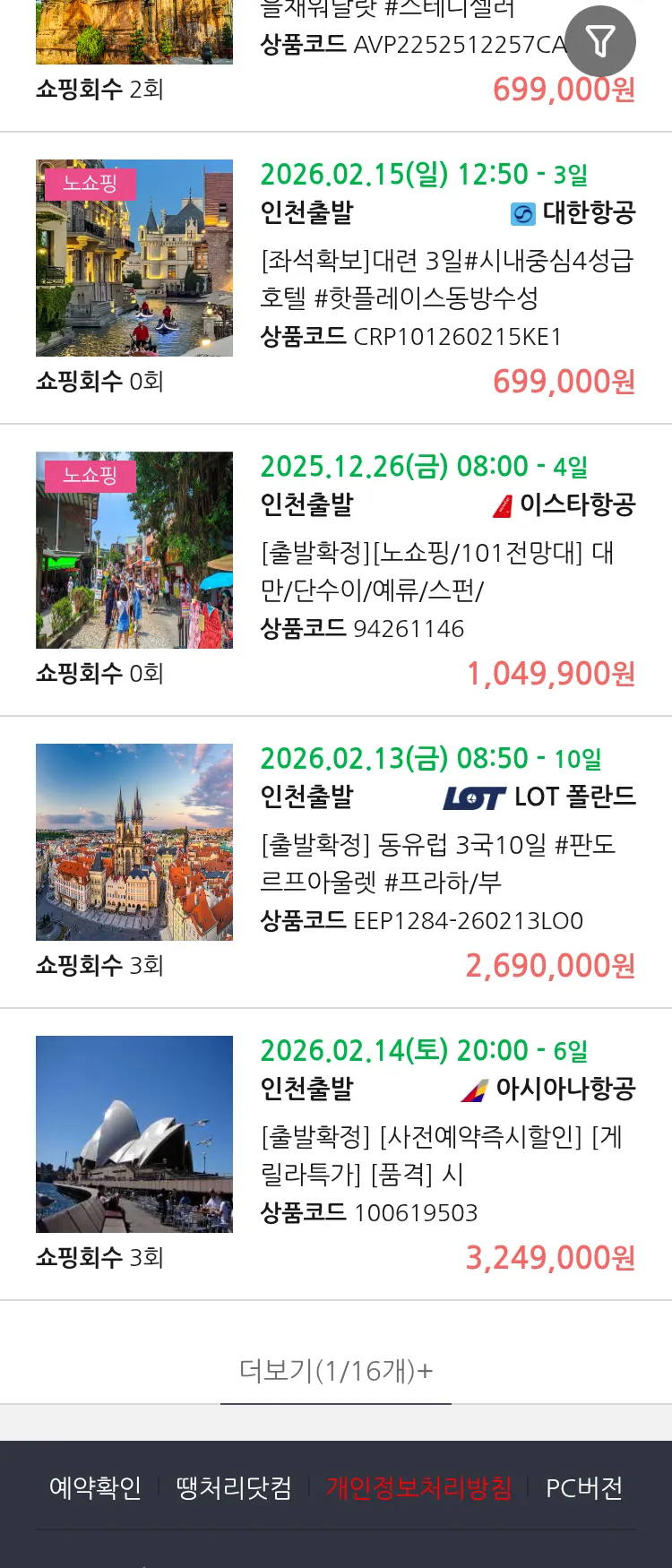Select the Asiana Airlines 6-day package
Viewport: 672px width, 1568px height.
446,1154
